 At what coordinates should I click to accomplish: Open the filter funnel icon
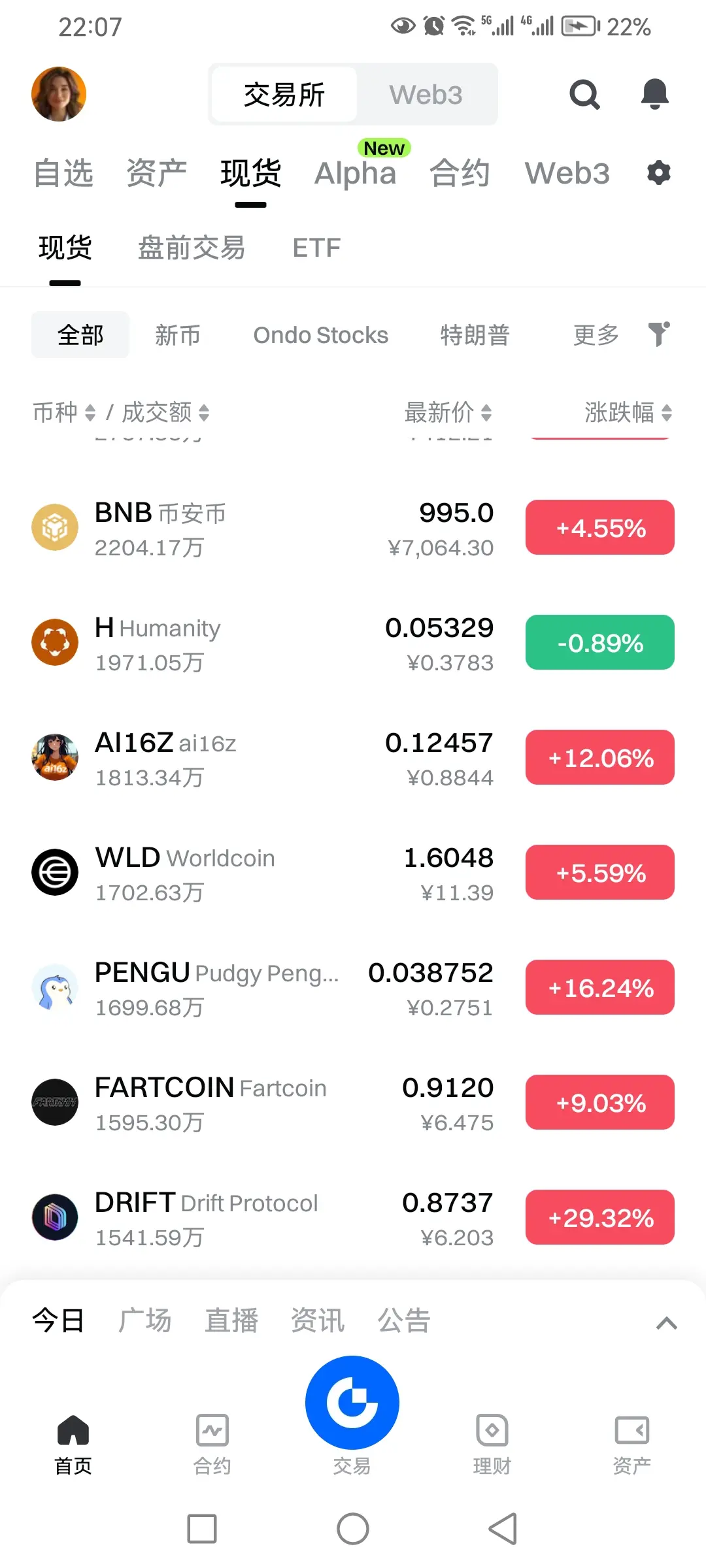(x=658, y=334)
